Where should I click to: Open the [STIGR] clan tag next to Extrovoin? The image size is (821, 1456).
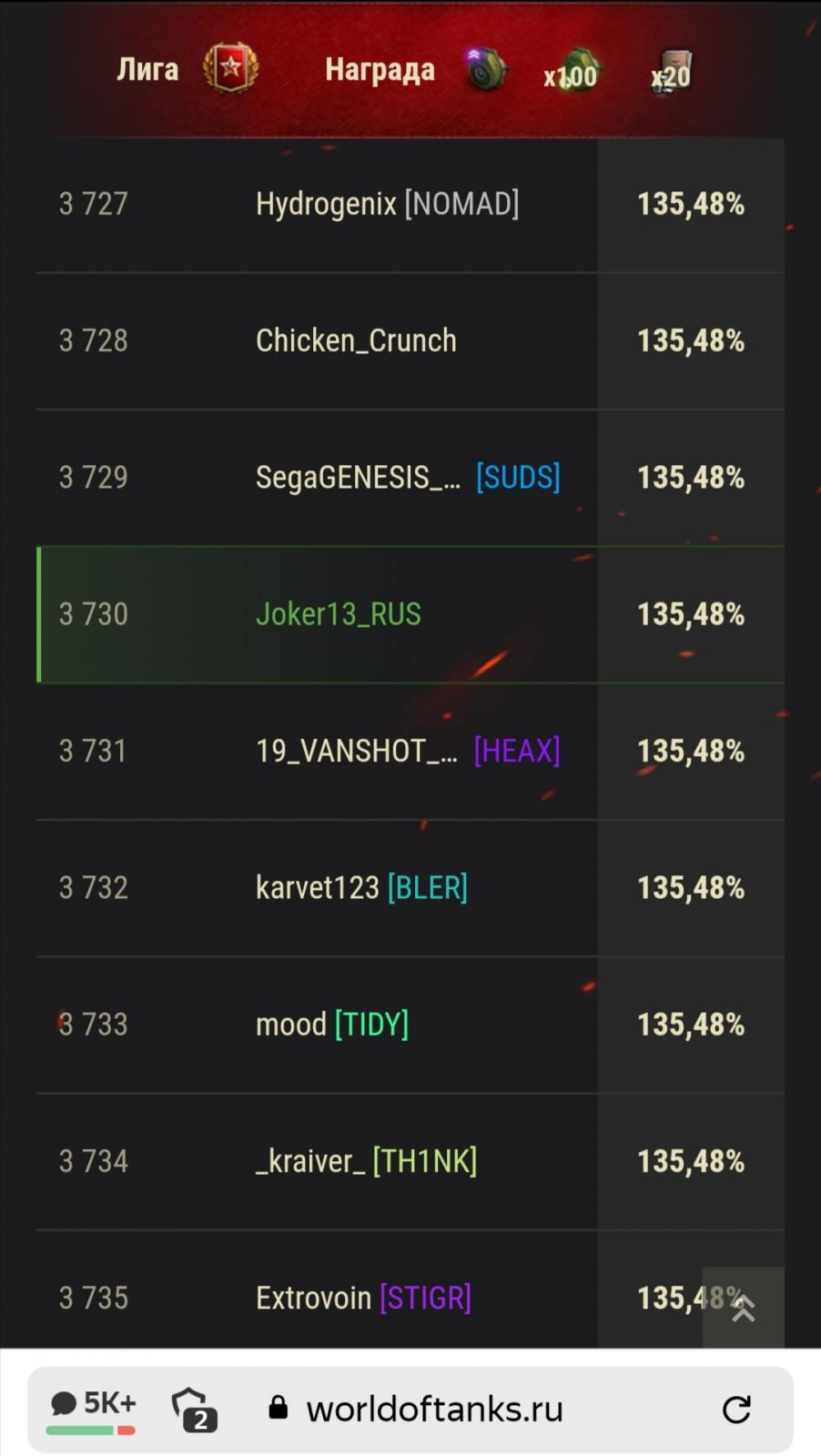pyautogui.click(x=425, y=1298)
